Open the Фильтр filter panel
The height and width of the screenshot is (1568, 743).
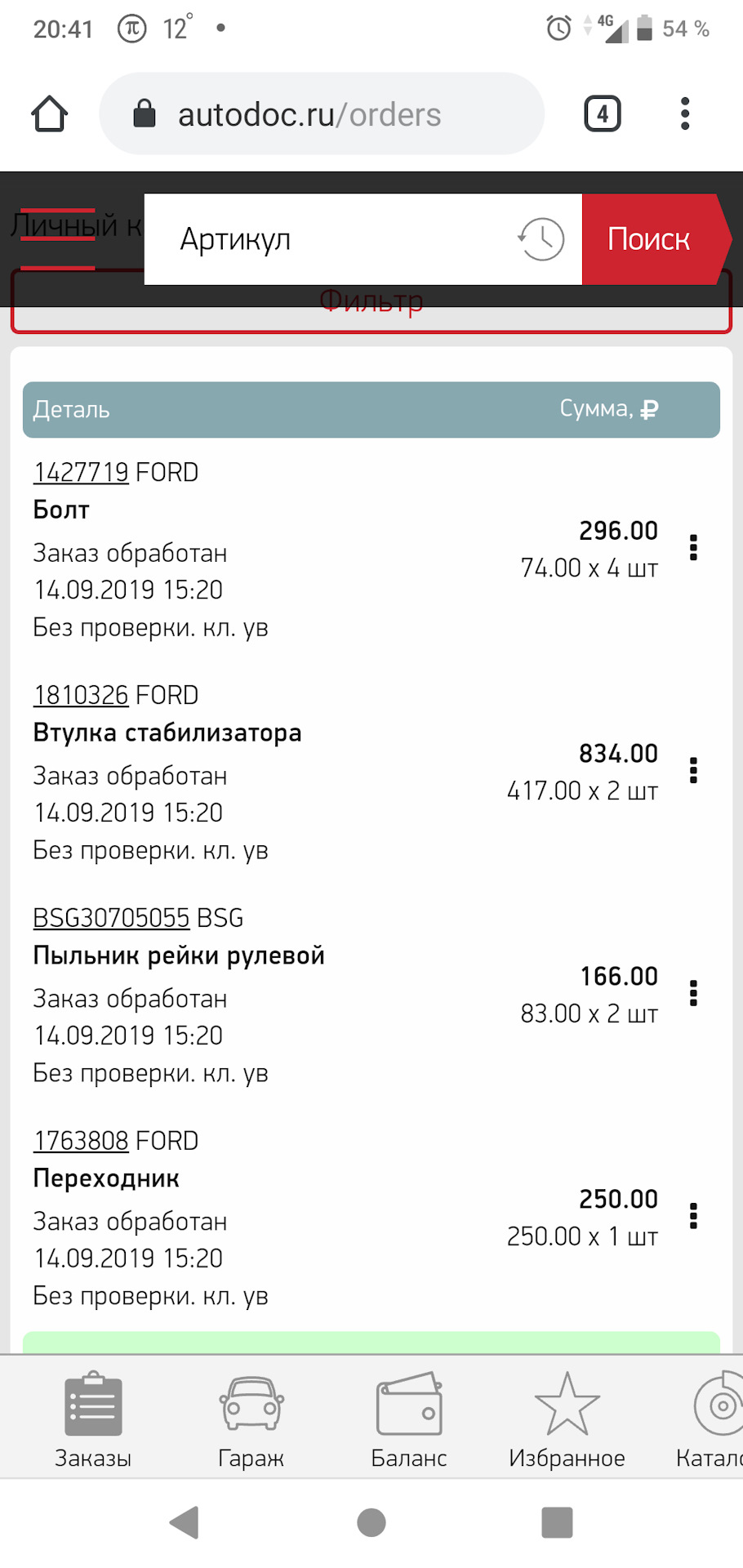click(x=371, y=301)
